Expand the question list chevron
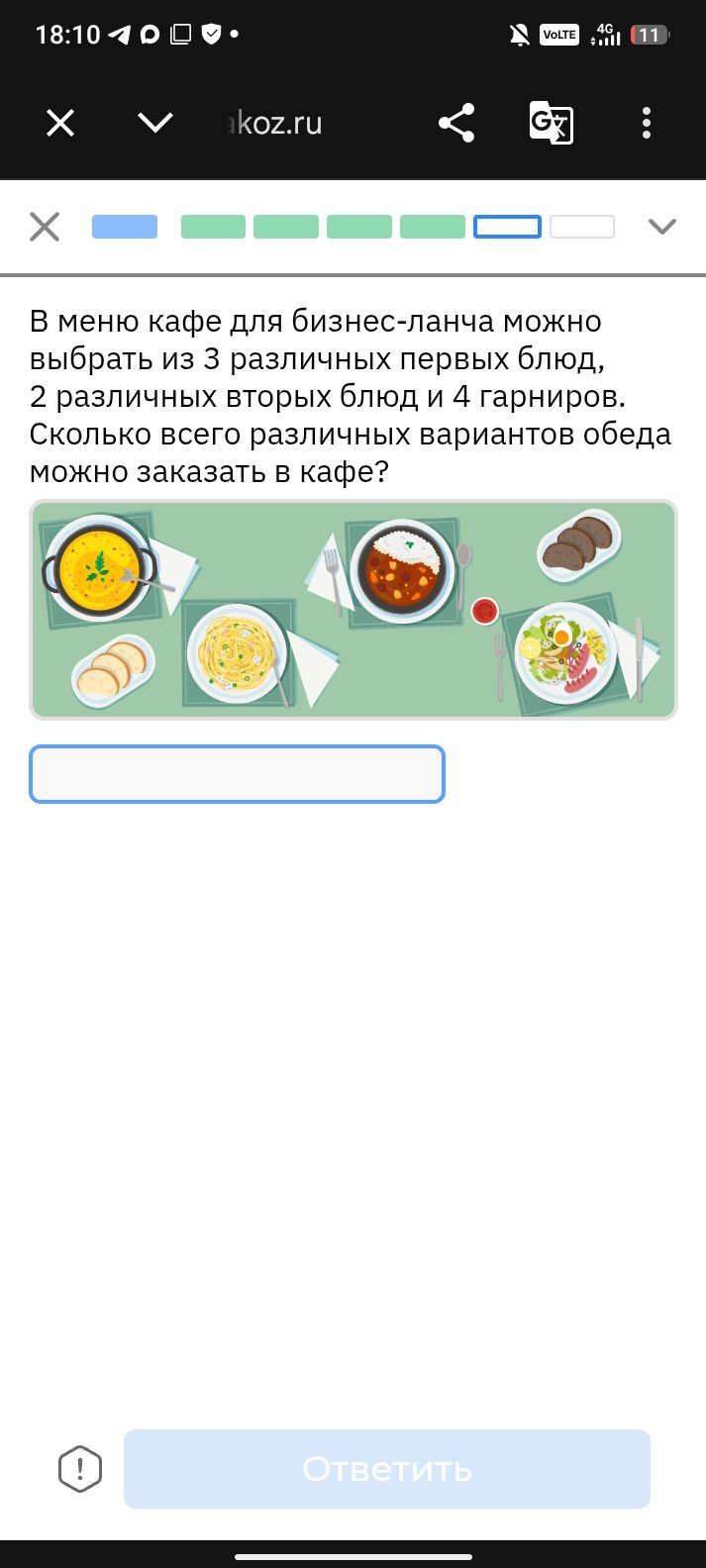The height and width of the screenshot is (1568, 706). 661,227
